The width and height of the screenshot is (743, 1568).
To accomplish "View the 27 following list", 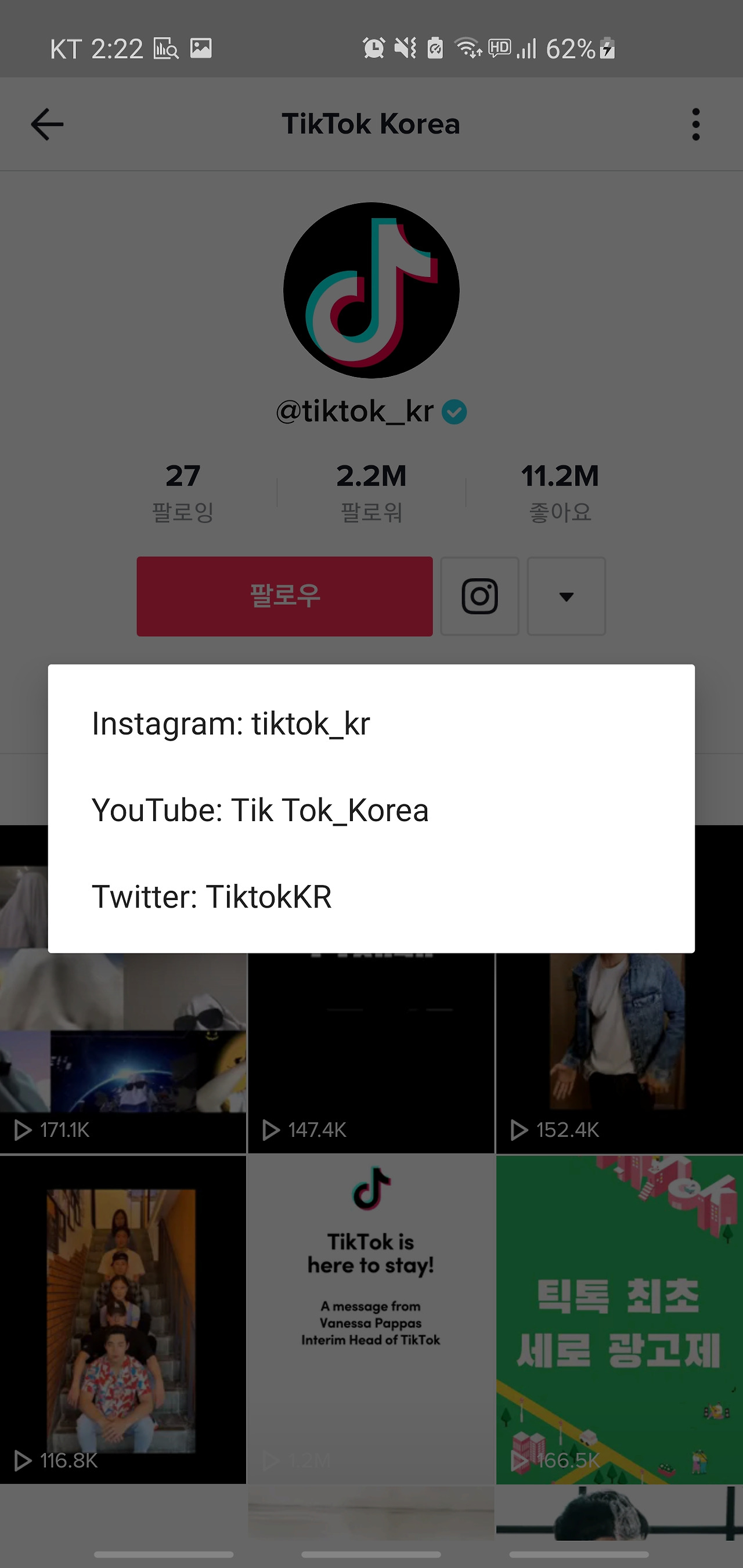I will tap(183, 492).
